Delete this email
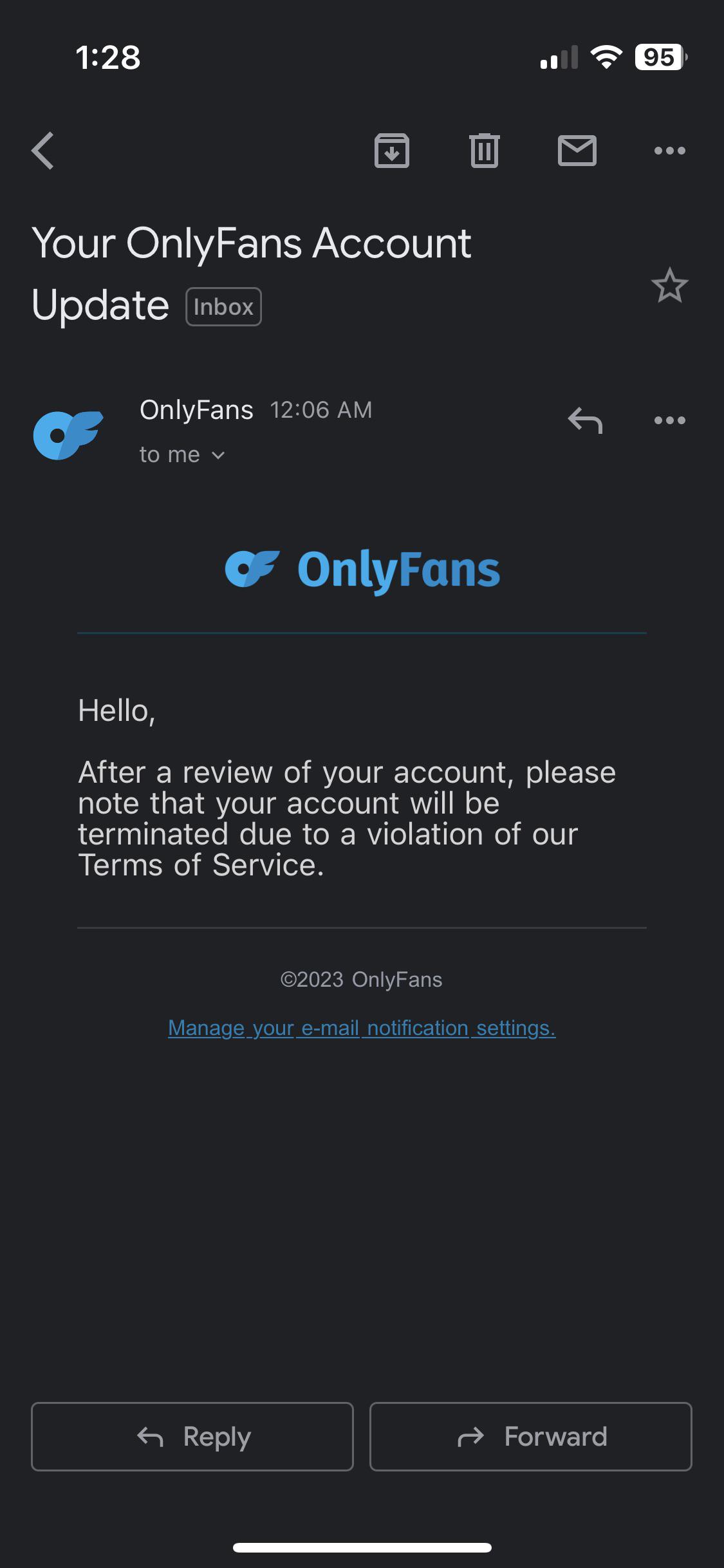 click(x=484, y=151)
